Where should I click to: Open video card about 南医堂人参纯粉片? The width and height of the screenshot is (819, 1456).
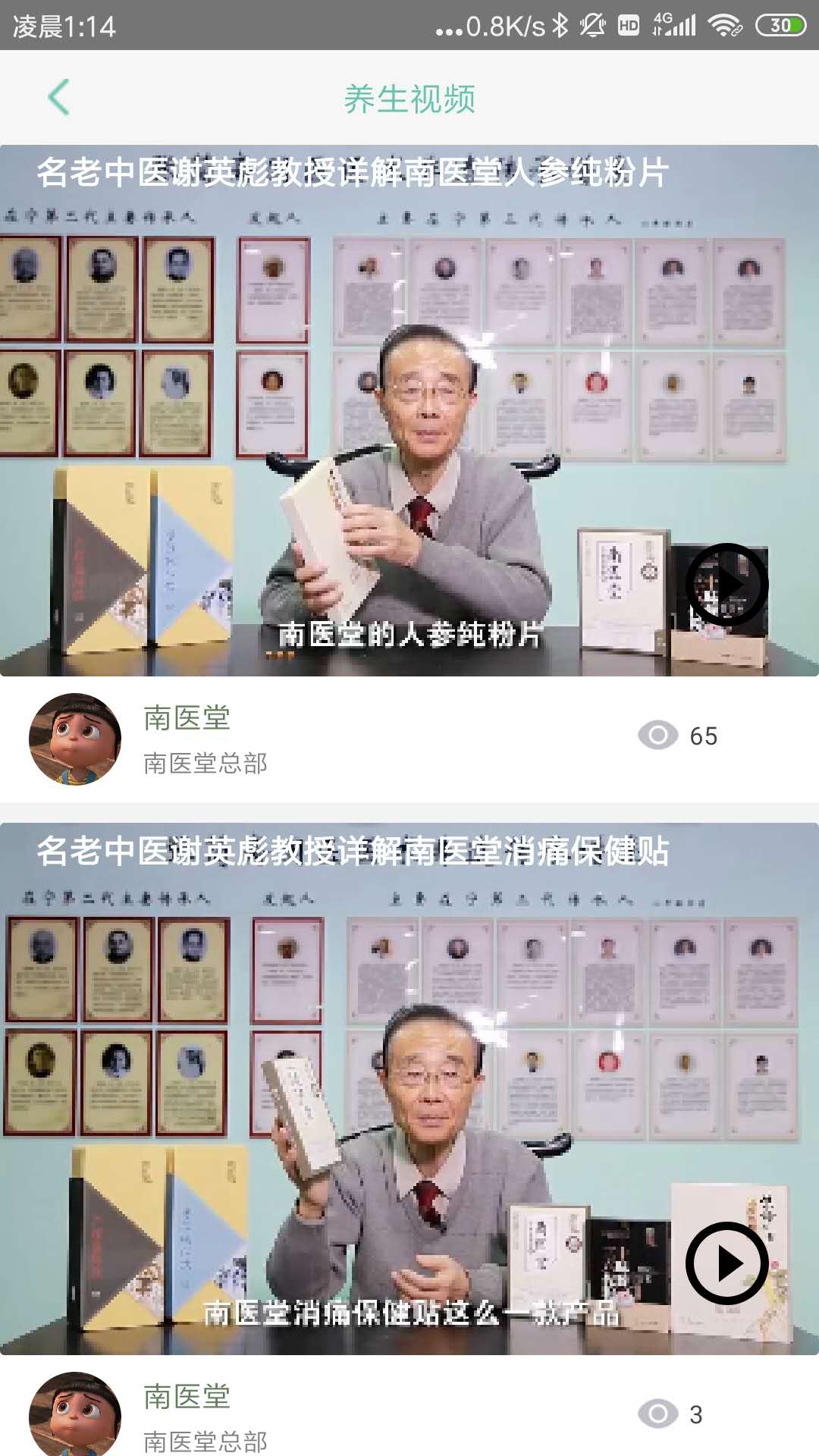pos(409,409)
